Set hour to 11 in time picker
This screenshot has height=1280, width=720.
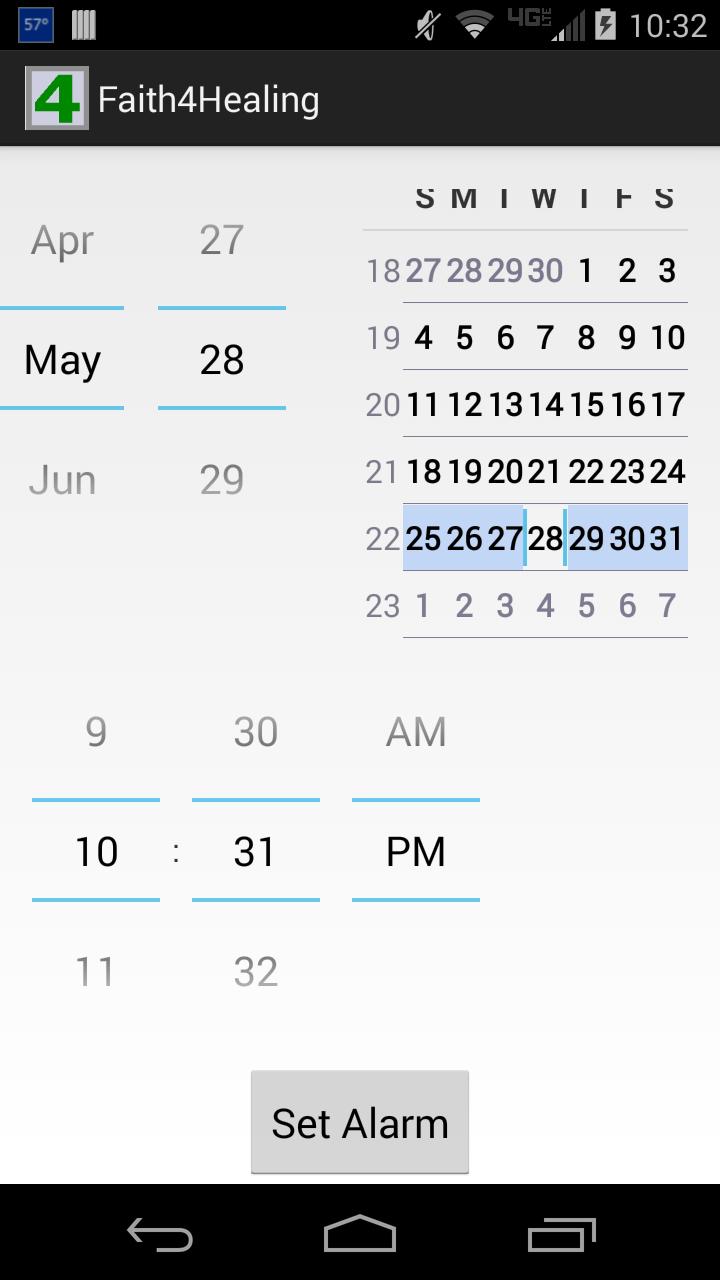[x=96, y=971]
